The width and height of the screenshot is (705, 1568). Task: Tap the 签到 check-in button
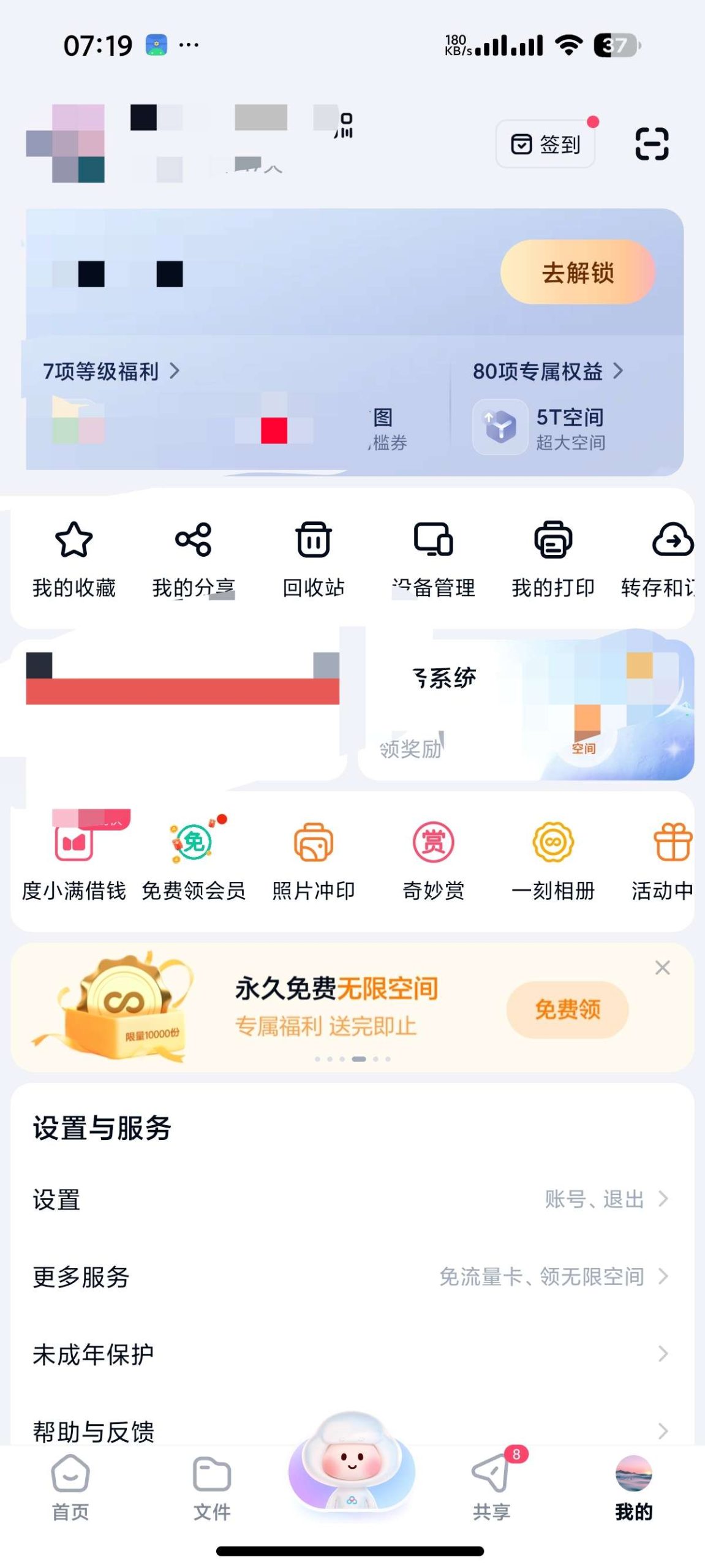pyautogui.click(x=545, y=143)
